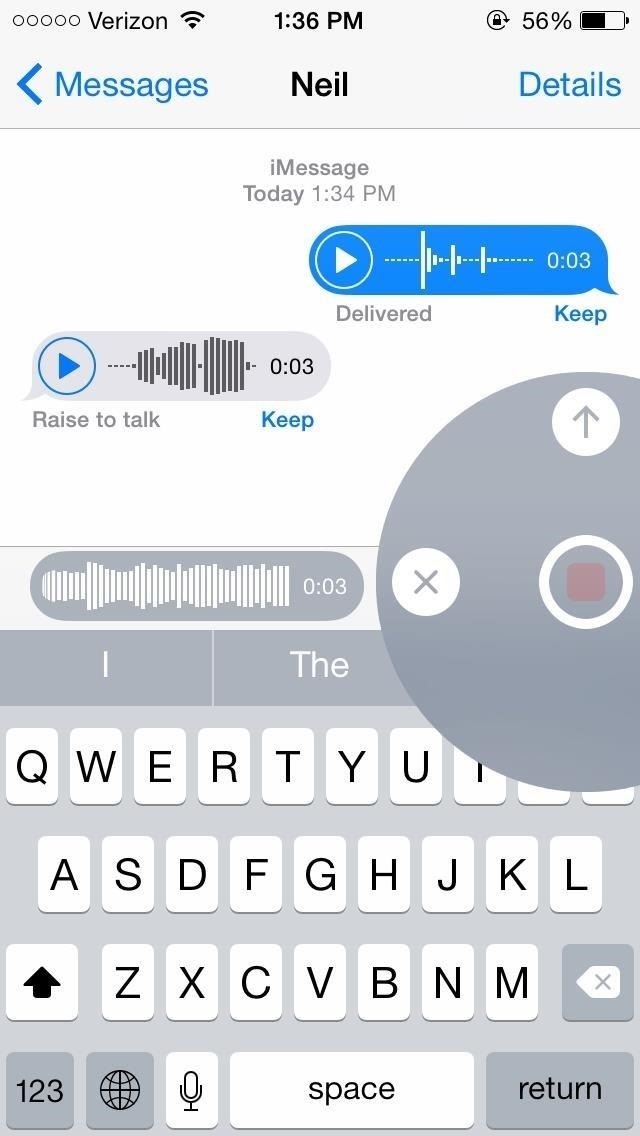Open the globe keyboard switcher
The height and width of the screenshot is (1136, 640).
click(x=120, y=1089)
